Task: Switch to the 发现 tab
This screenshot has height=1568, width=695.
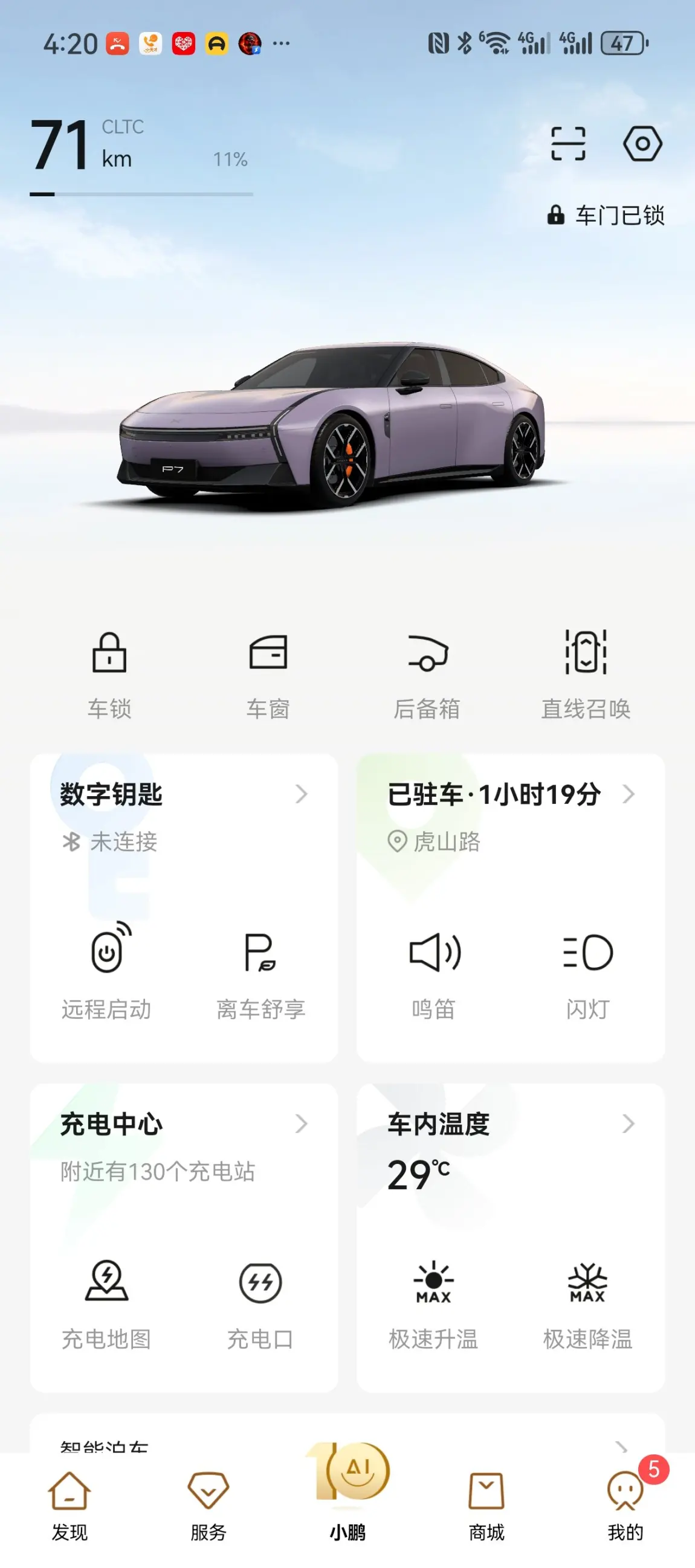Action: [69, 1505]
